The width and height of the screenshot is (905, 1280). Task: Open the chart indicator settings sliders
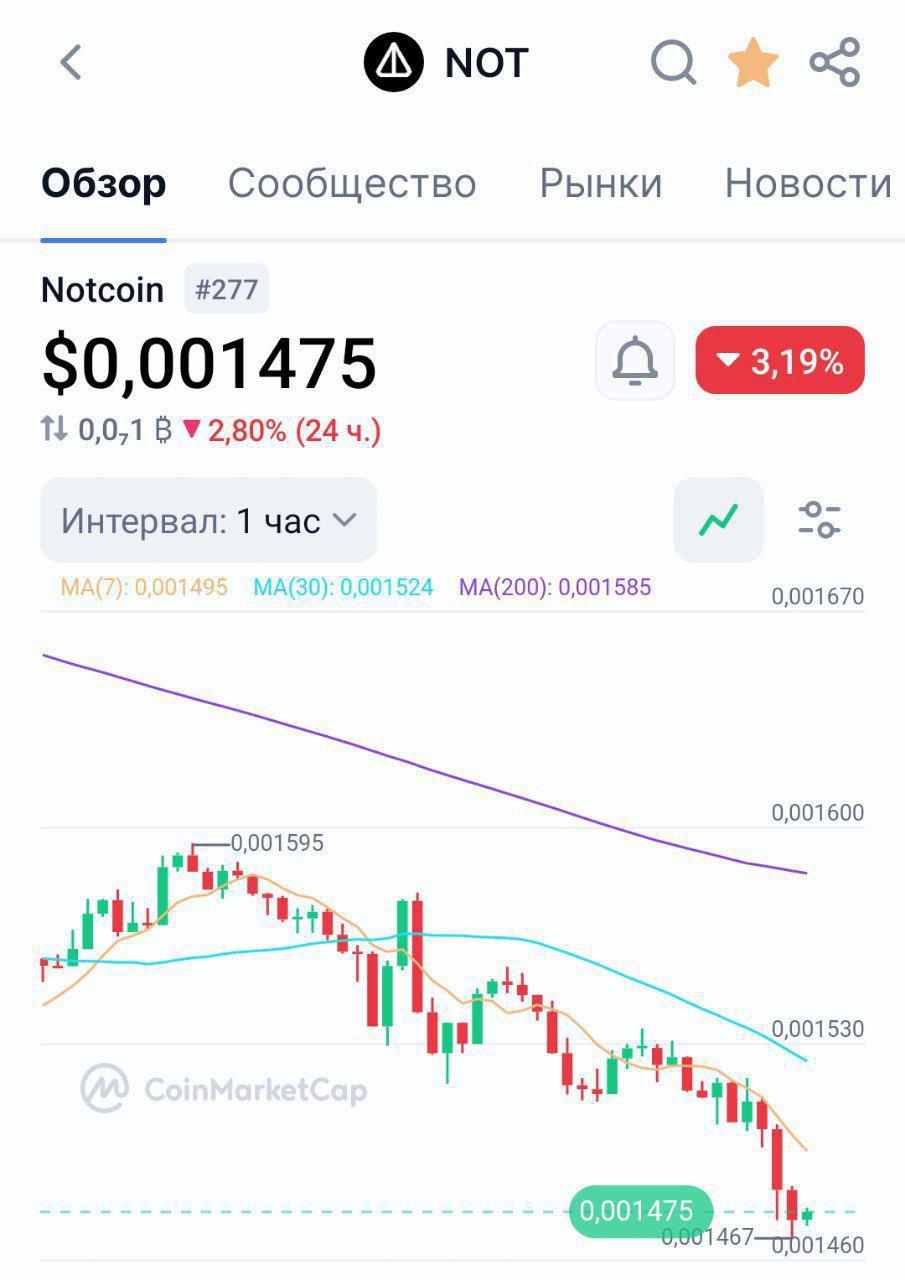pyautogui.click(x=819, y=519)
